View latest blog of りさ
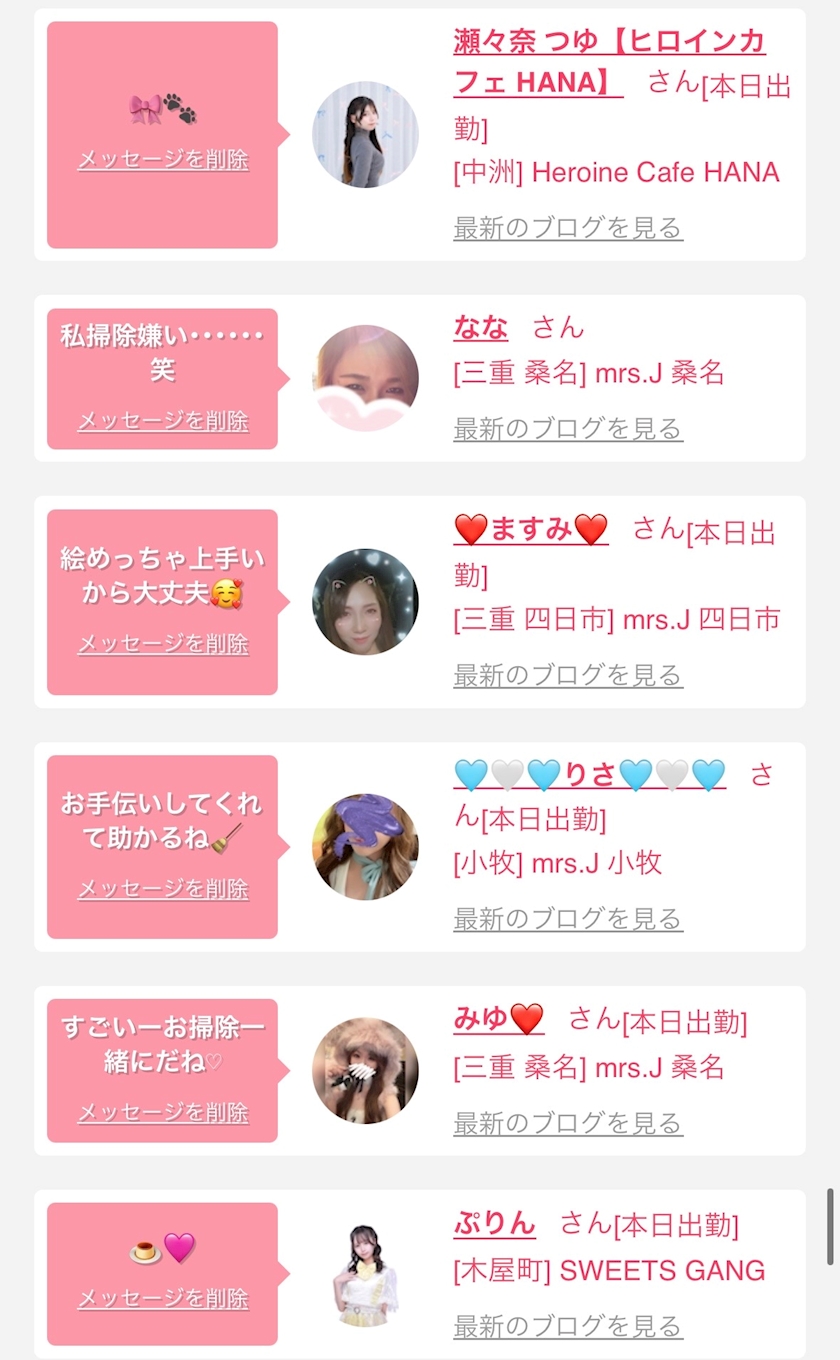 [x=567, y=919]
